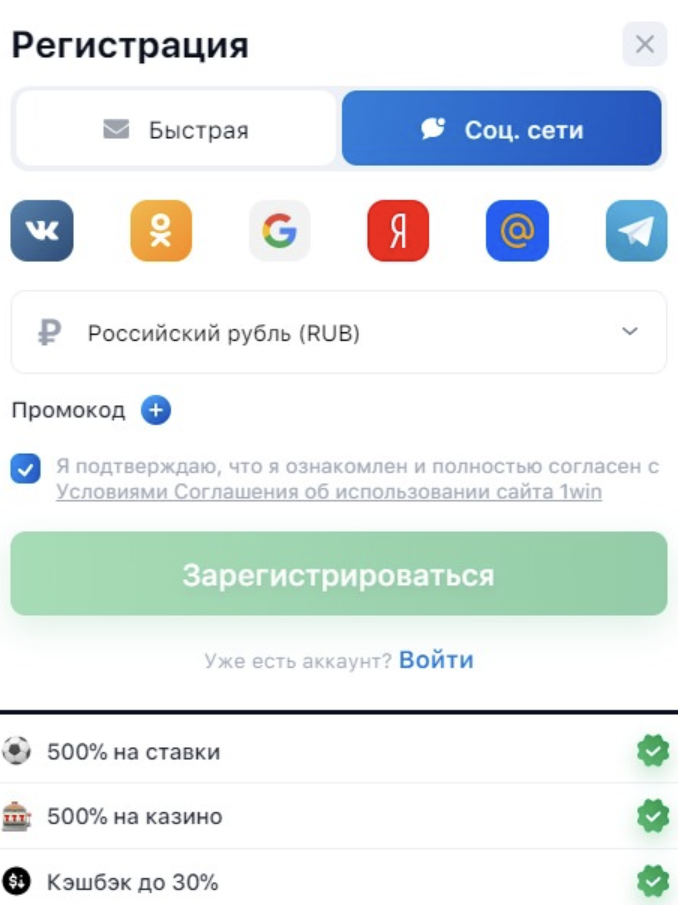The height and width of the screenshot is (914, 678).
Task: Expand the Российский рубль currency dropdown
Action: point(338,333)
